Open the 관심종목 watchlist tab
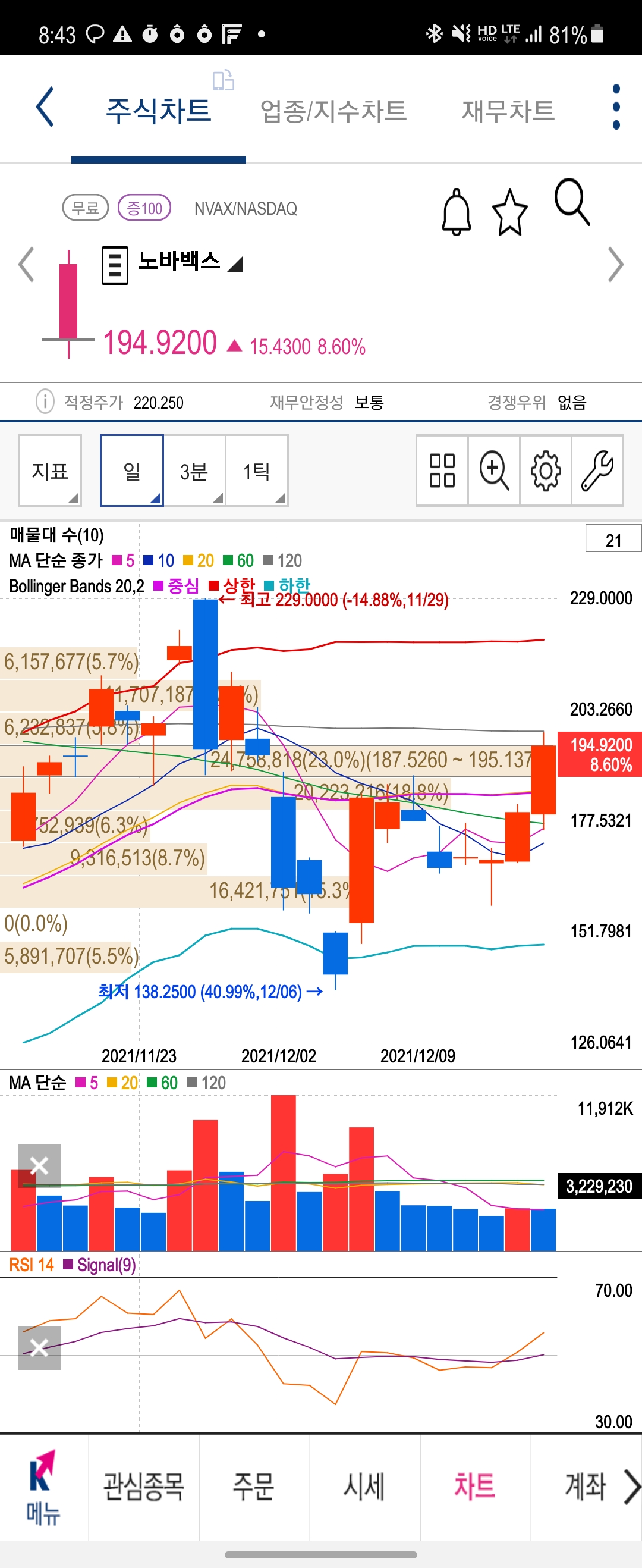The height and width of the screenshot is (1568, 642). point(144,1487)
